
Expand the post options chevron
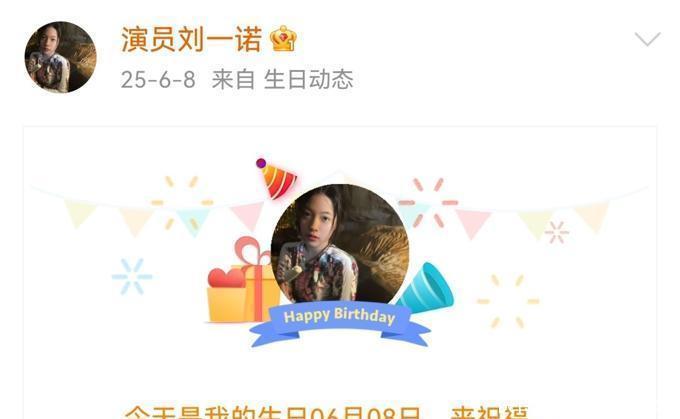[x=647, y=40]
